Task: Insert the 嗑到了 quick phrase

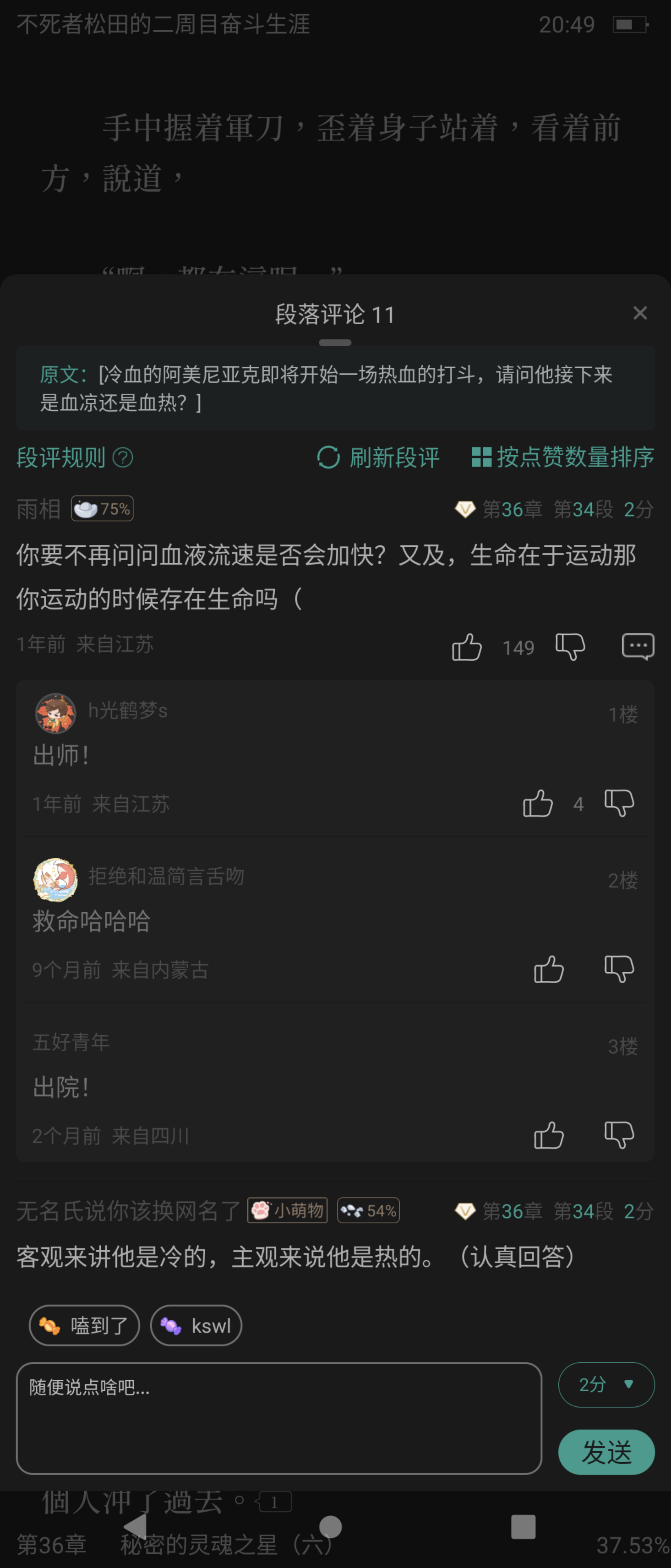Action: coord(84,1325)
